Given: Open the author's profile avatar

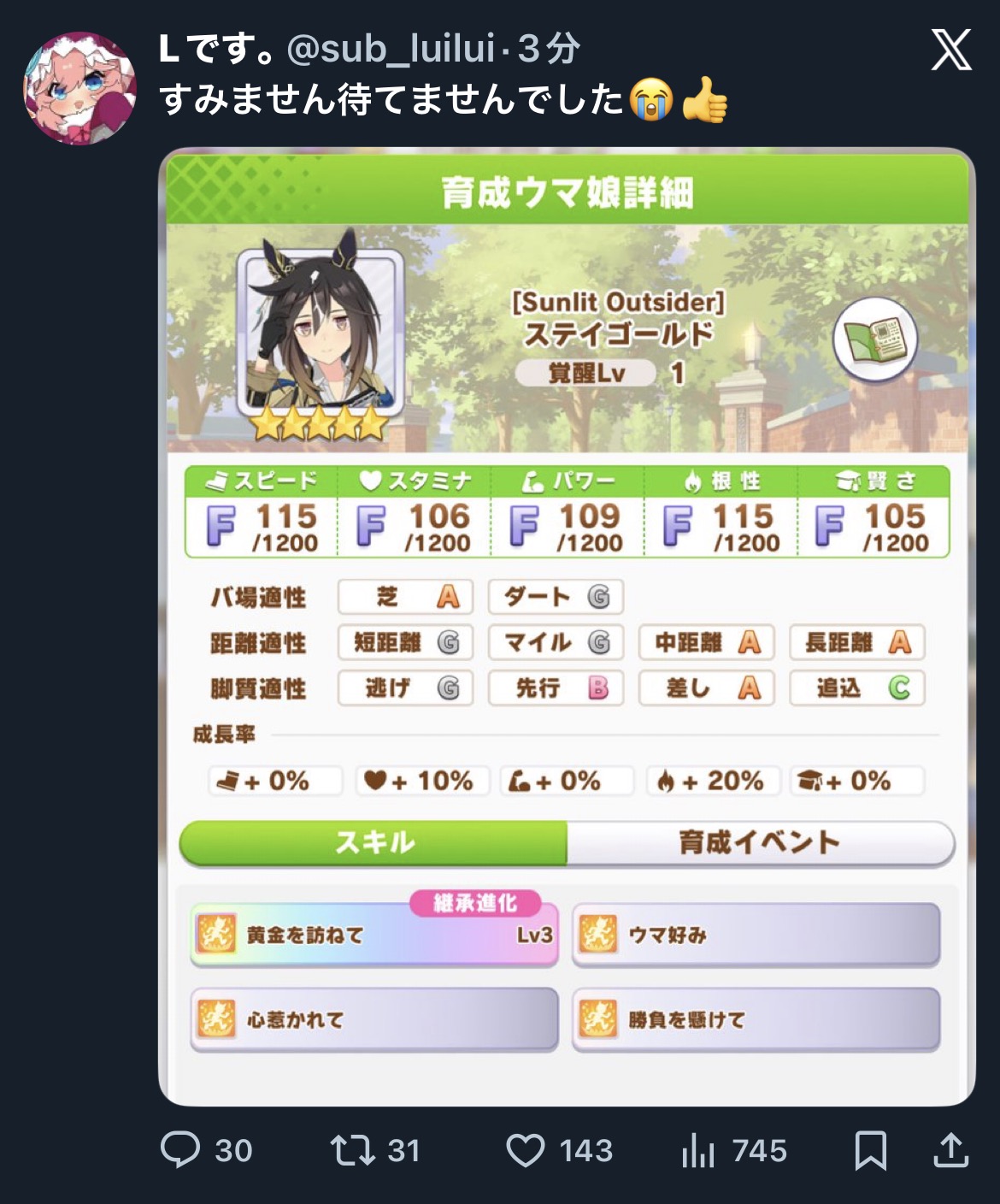Looking at the screenshot, I should point(79,88).
